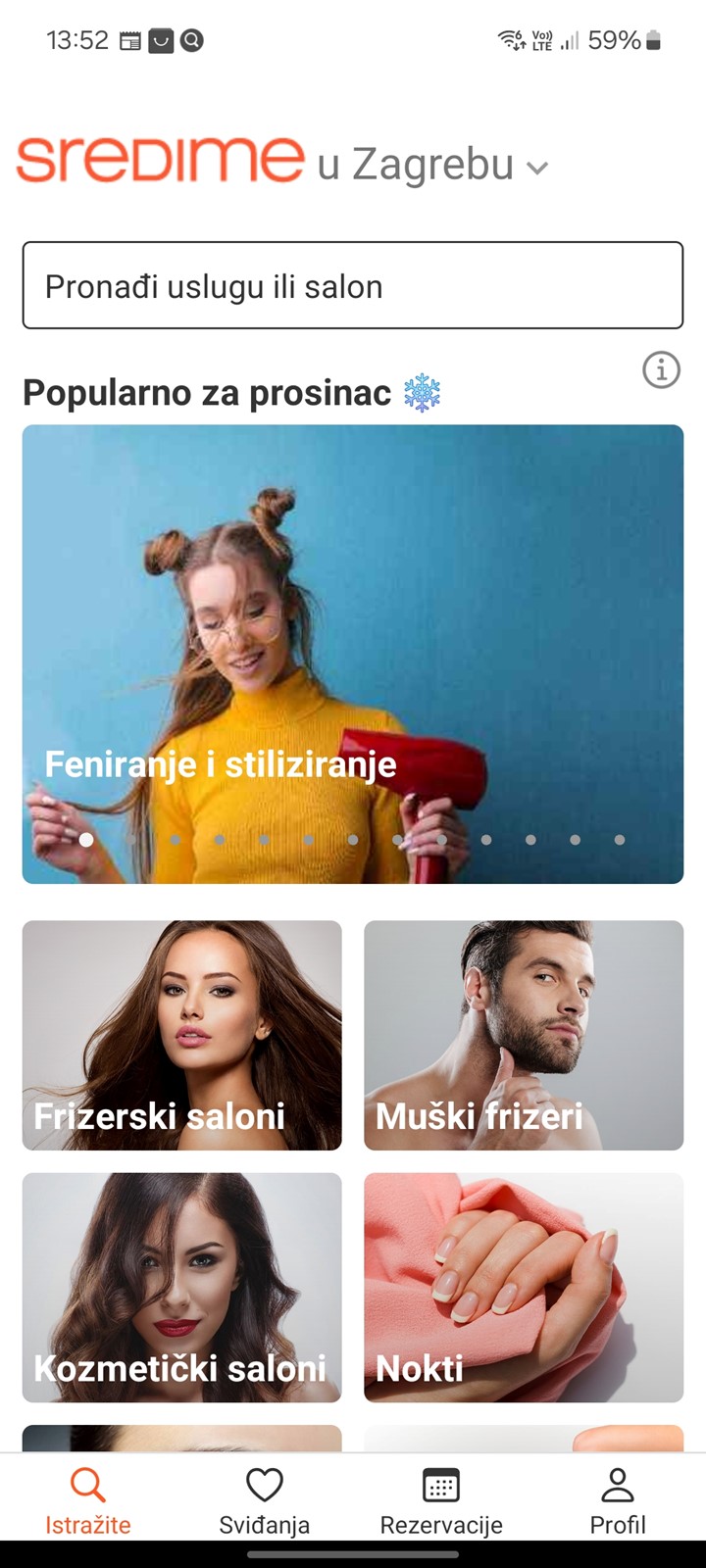Viewport: 706px width, 1568px height.
Task: Expand the Zagrebu city dropdown
Action: (x=432, y=165)
